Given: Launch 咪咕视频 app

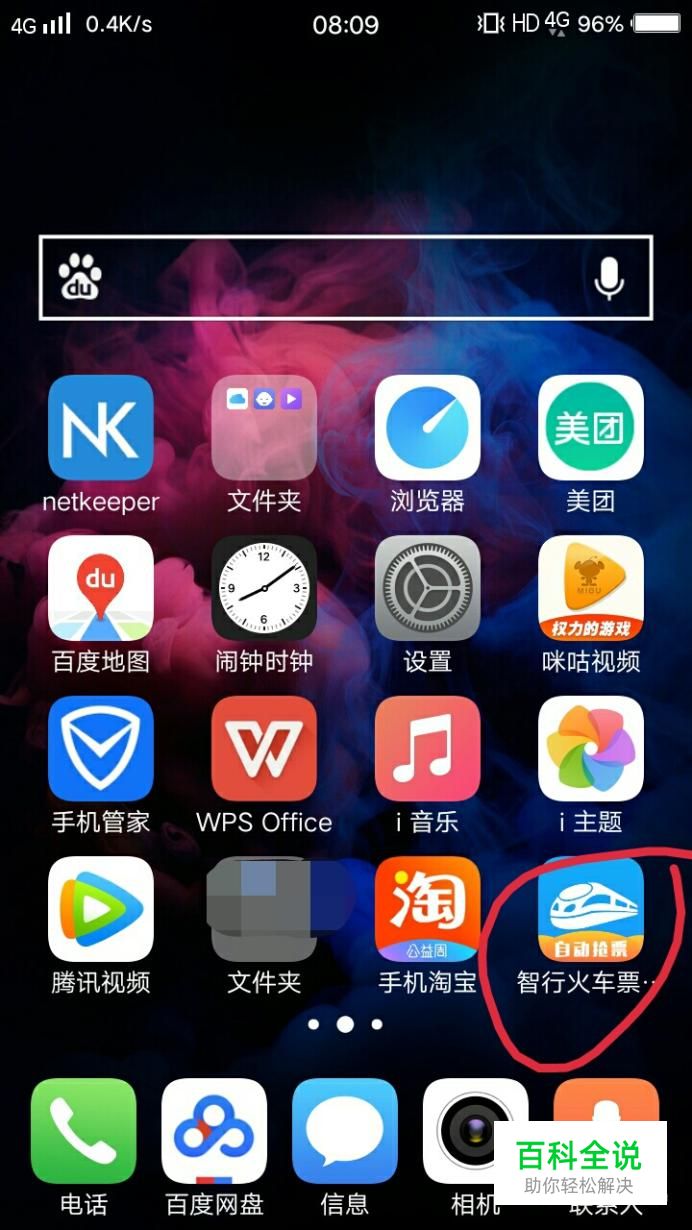Looking at the screenshot, I should (x=590, y=588).
